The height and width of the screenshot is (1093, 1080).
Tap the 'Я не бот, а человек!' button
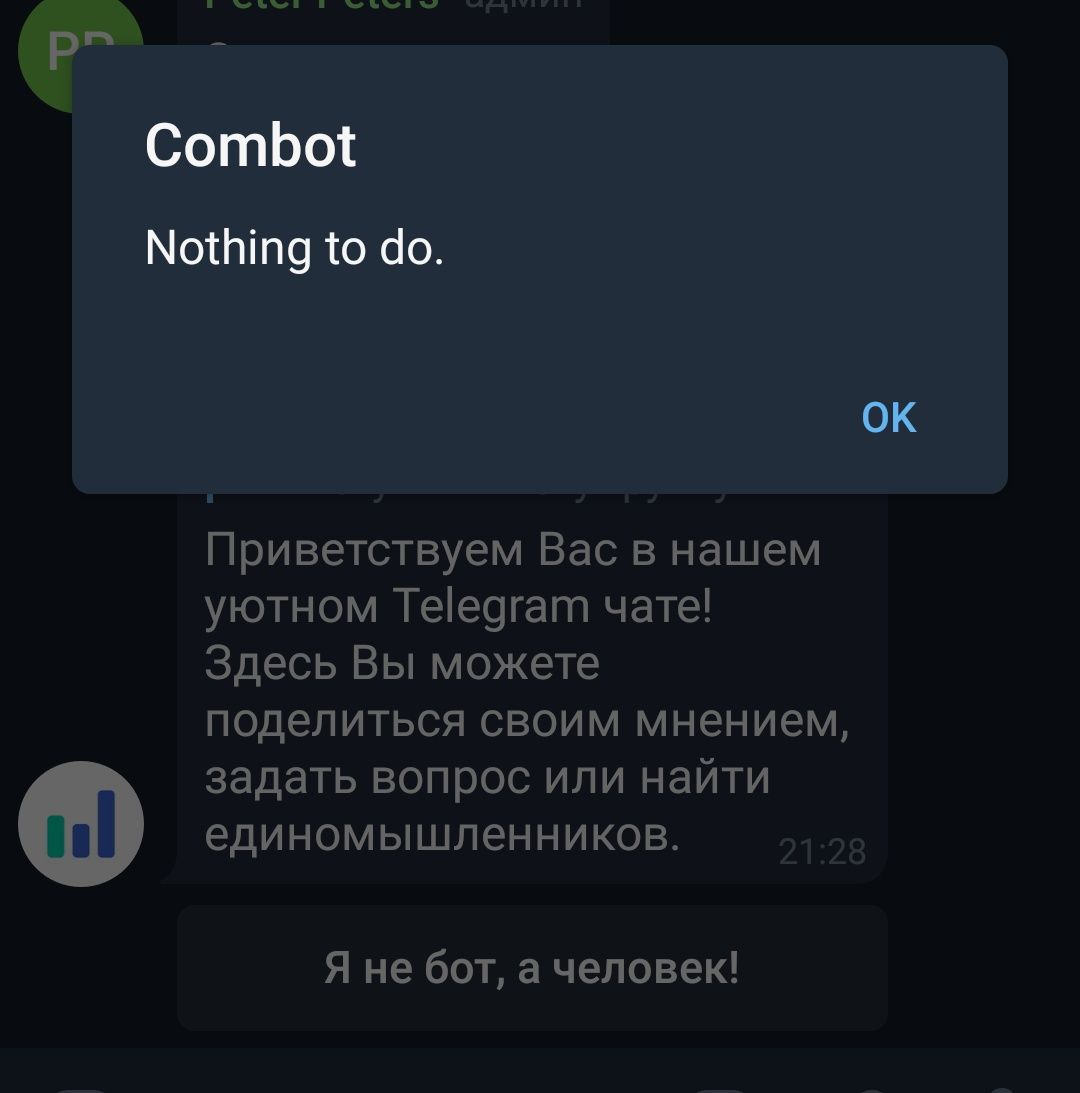(532, 968)
